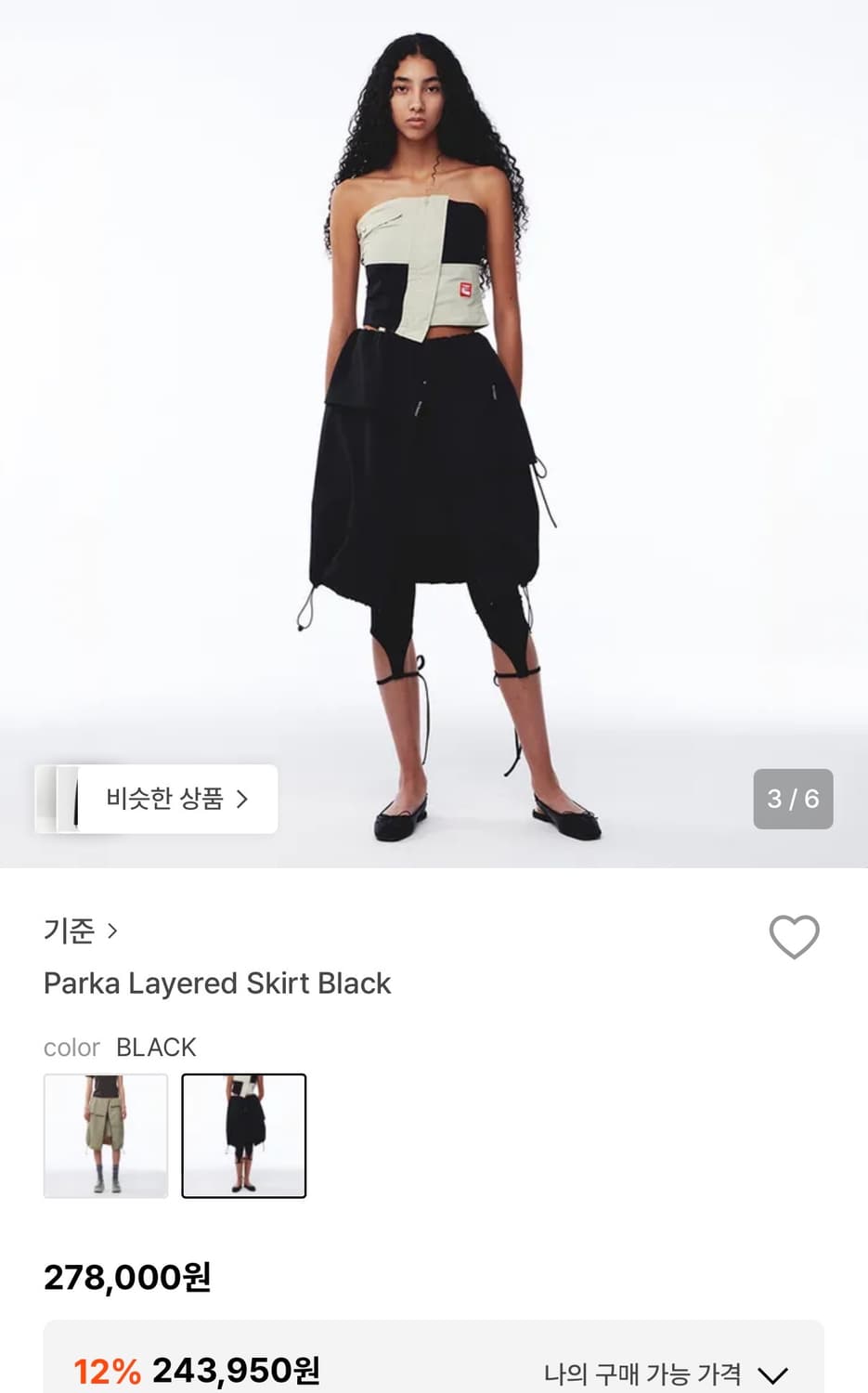Image resolution: width=868 pixels, height=1393 pixels.
Task: Click the arrow on 비슷한 상품 button
Action: click(245, 800)
